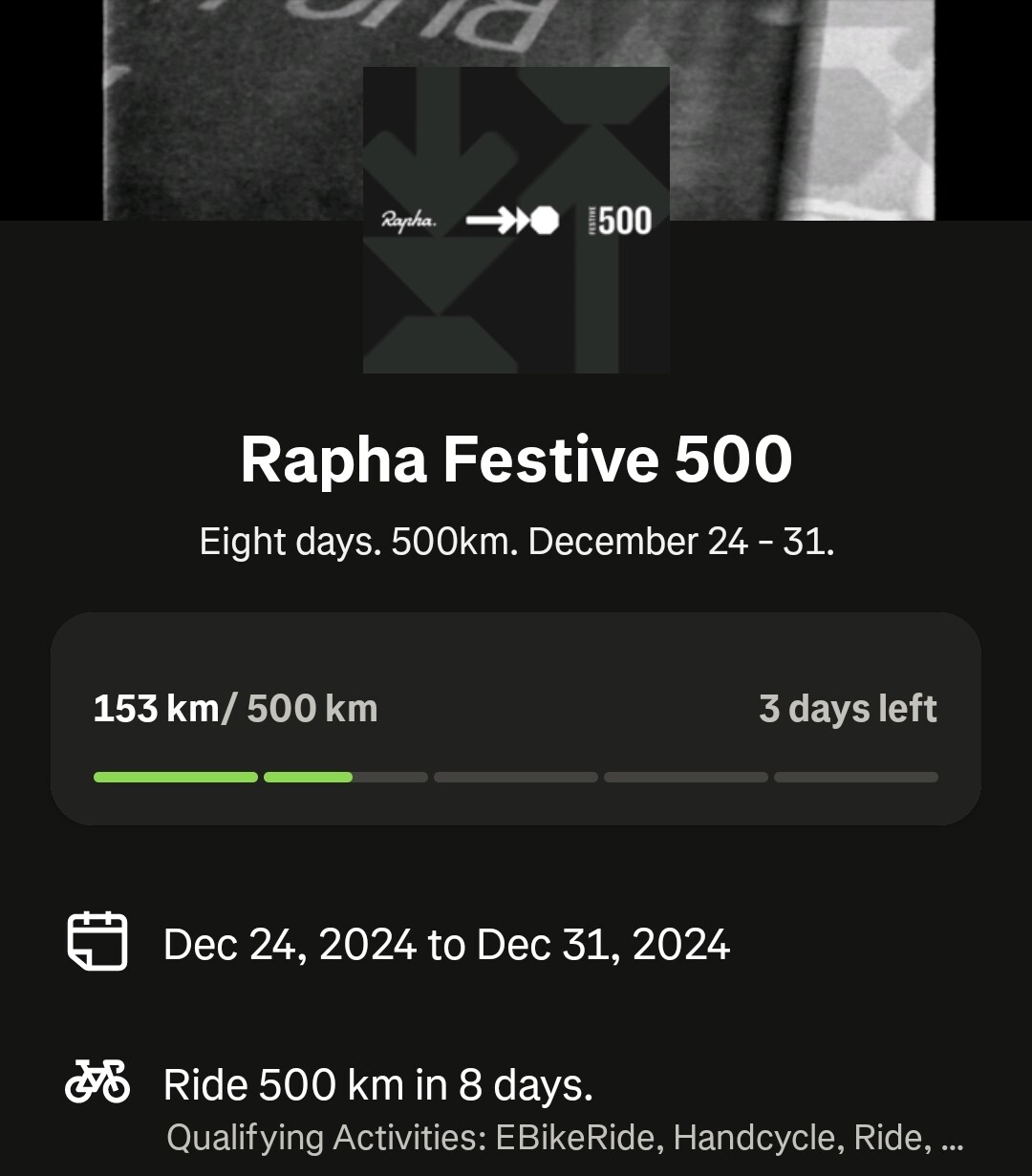
Task: Open the 153 km progress card
Action: point(516,719)
